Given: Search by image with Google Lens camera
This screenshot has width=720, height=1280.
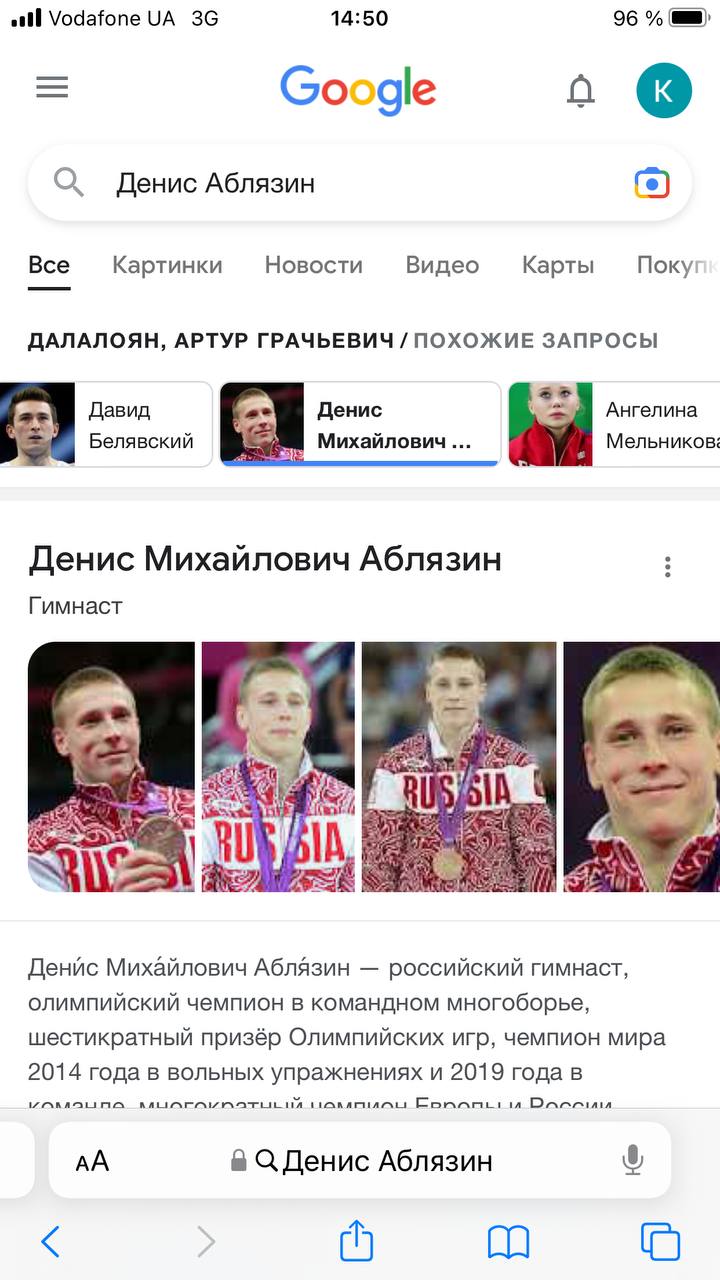Looking at the screenshot, I should [x=651, y=183].
